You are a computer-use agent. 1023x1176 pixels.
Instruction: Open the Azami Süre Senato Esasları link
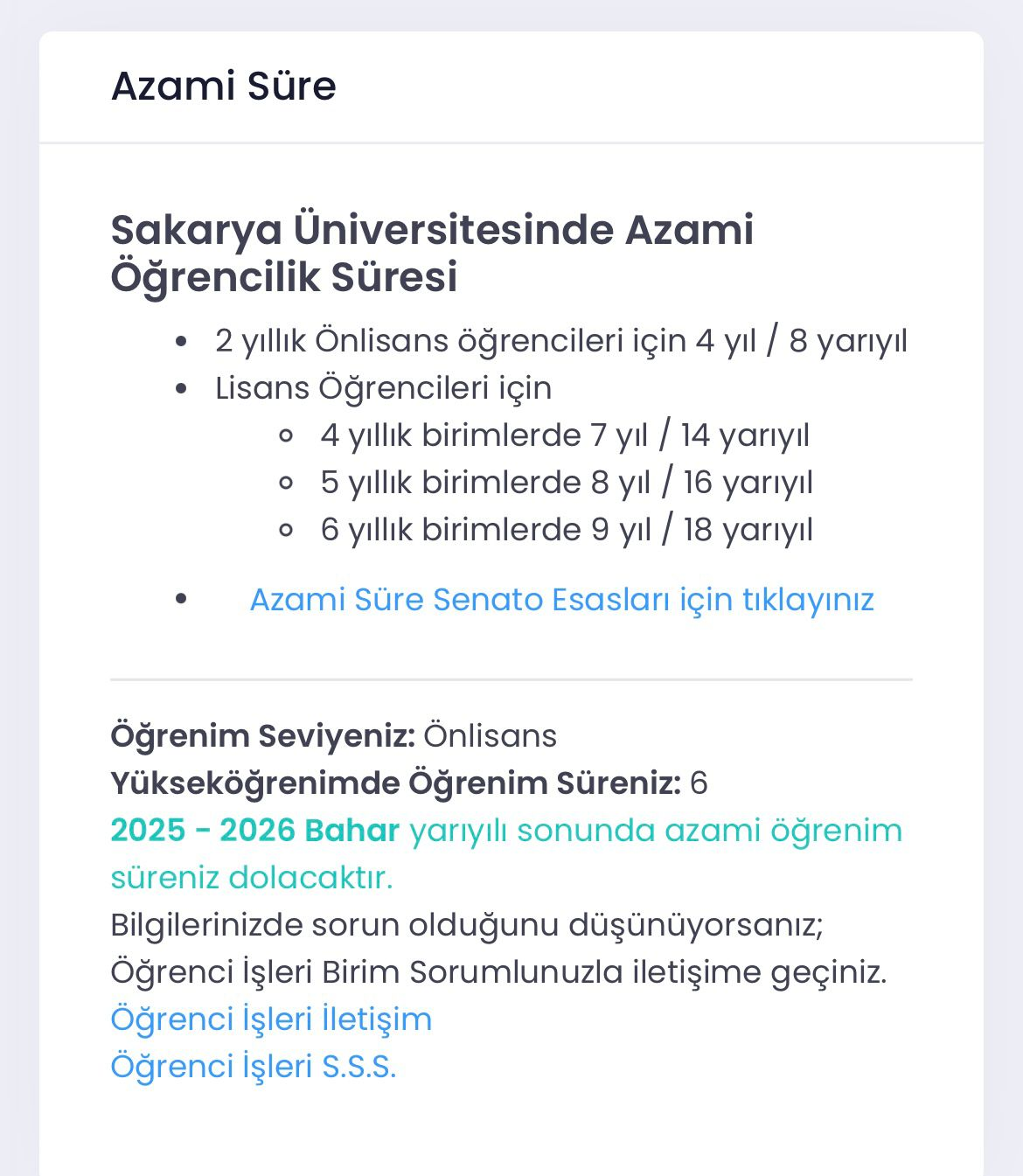click(562, 600)
